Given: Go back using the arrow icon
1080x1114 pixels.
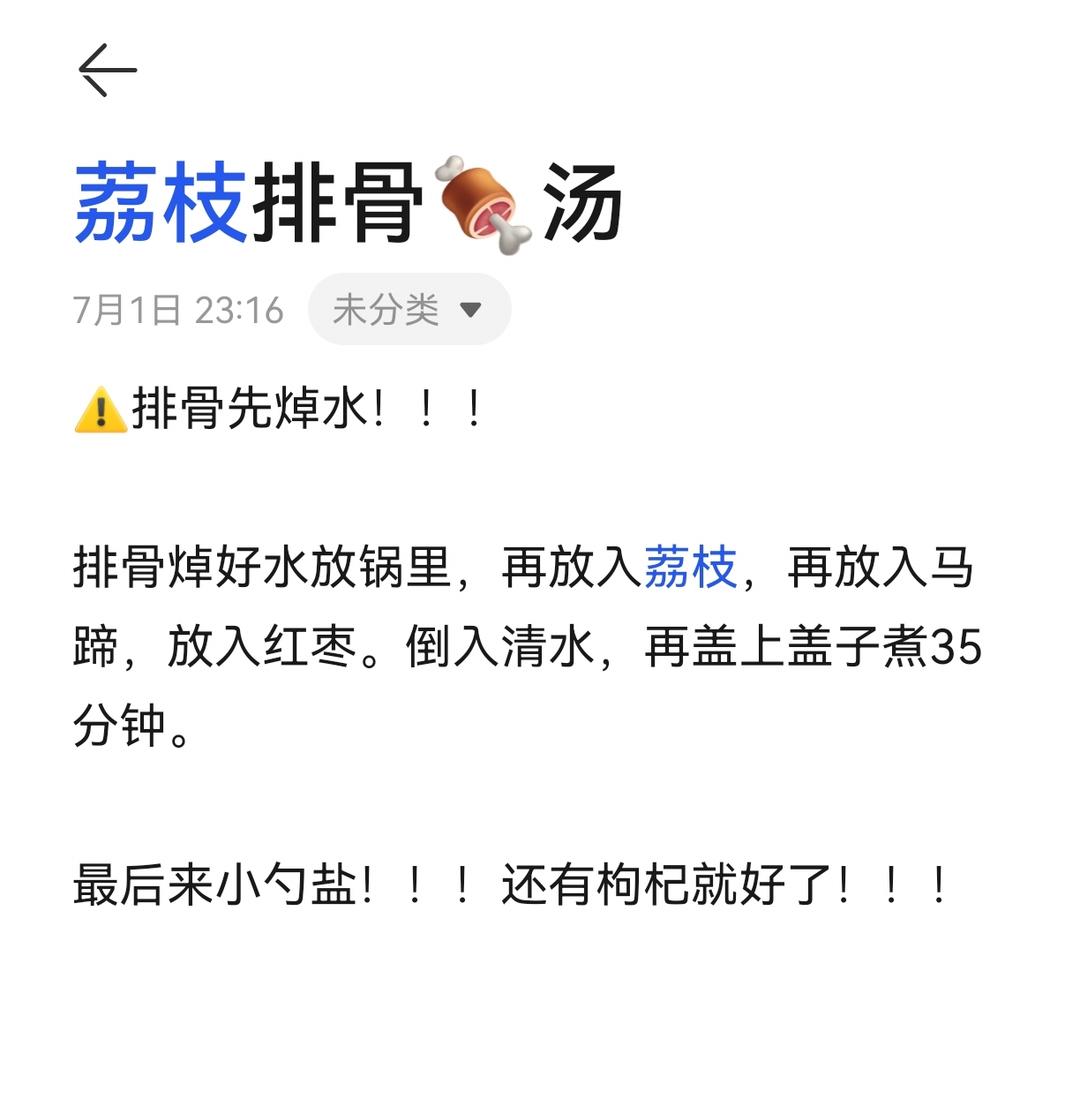Looking at the screenshot, I should [x=107, y=70].
